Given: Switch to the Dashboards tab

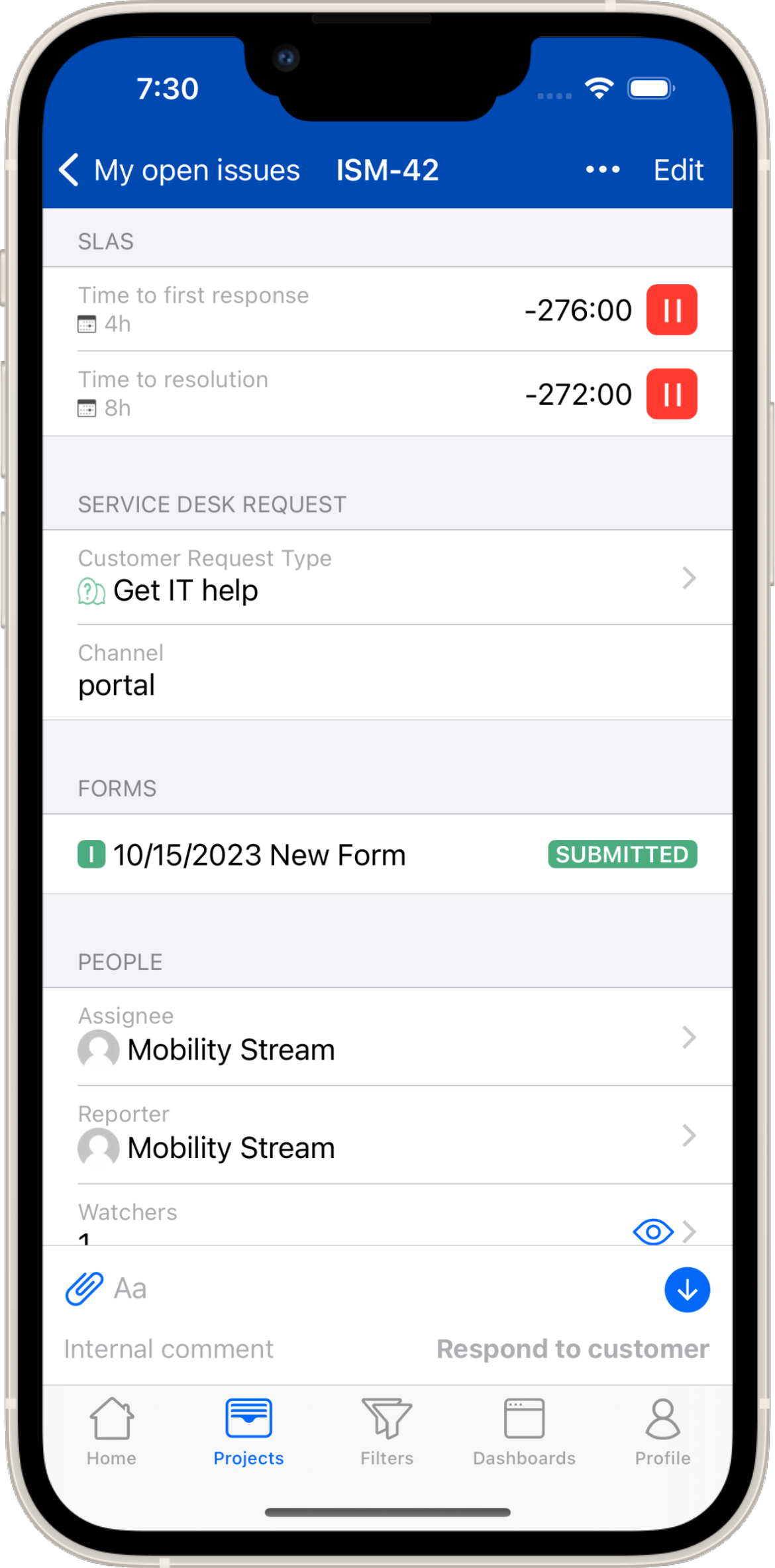Looking at the screenshot, I should [x=524, y=1432].
